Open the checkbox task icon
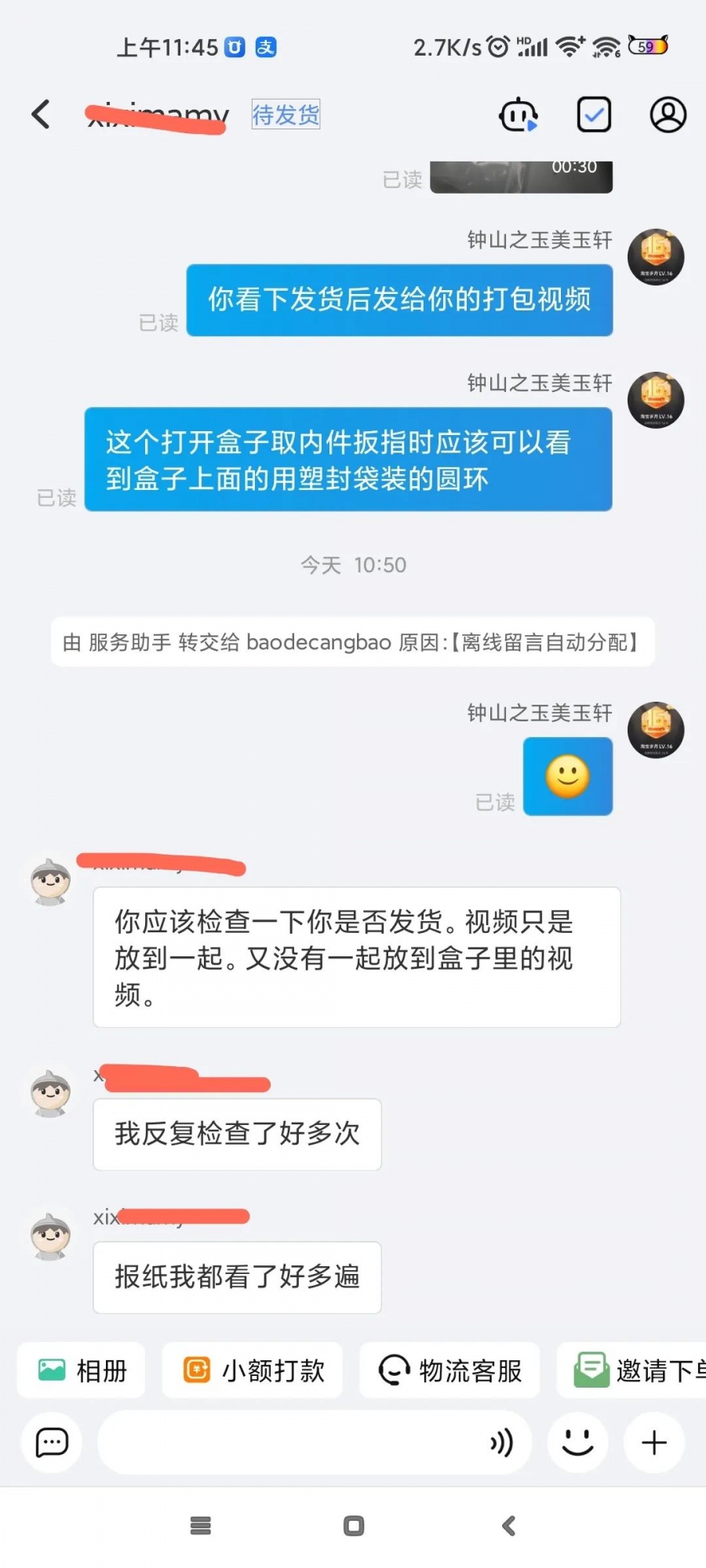Image resolution: width=706 pixels, height=1568 pixels. (594, 115)
